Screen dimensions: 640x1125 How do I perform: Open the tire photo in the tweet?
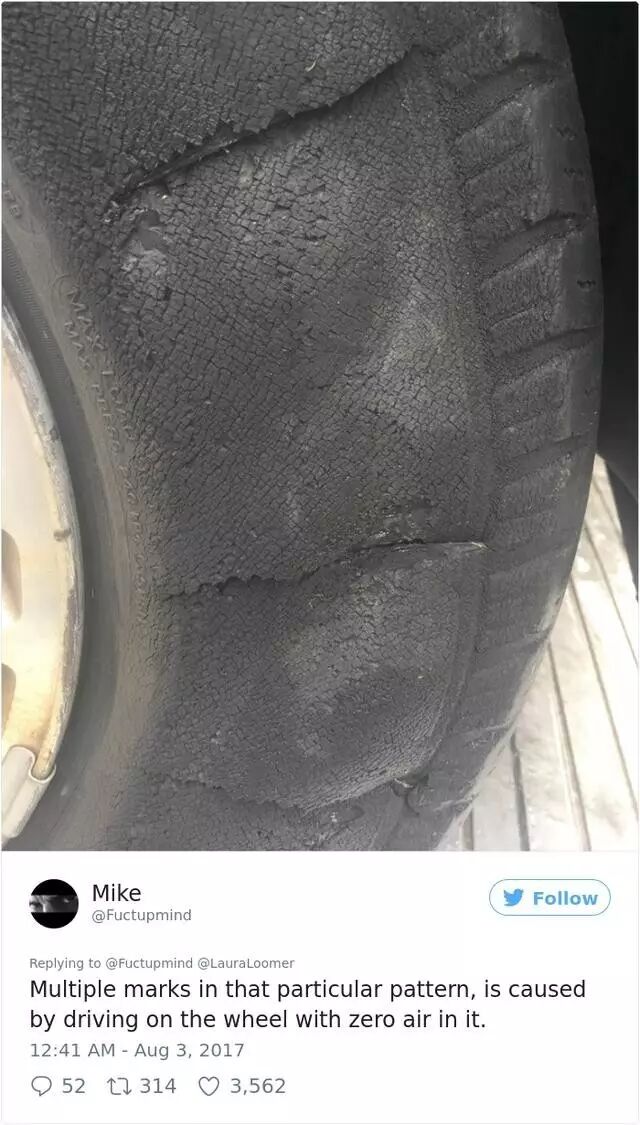point(320,425)
